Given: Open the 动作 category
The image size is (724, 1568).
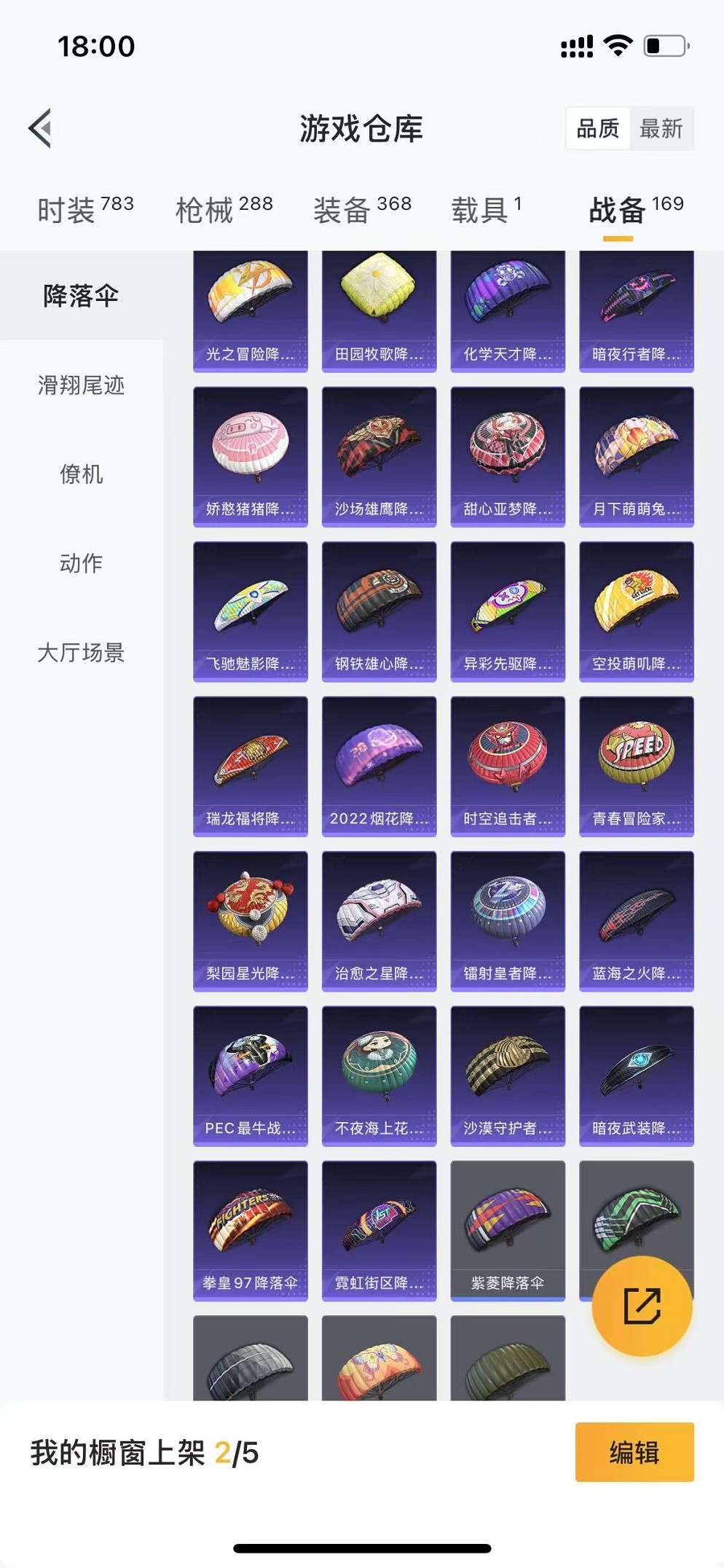Looking at the screenshot, I should (81, 563).
